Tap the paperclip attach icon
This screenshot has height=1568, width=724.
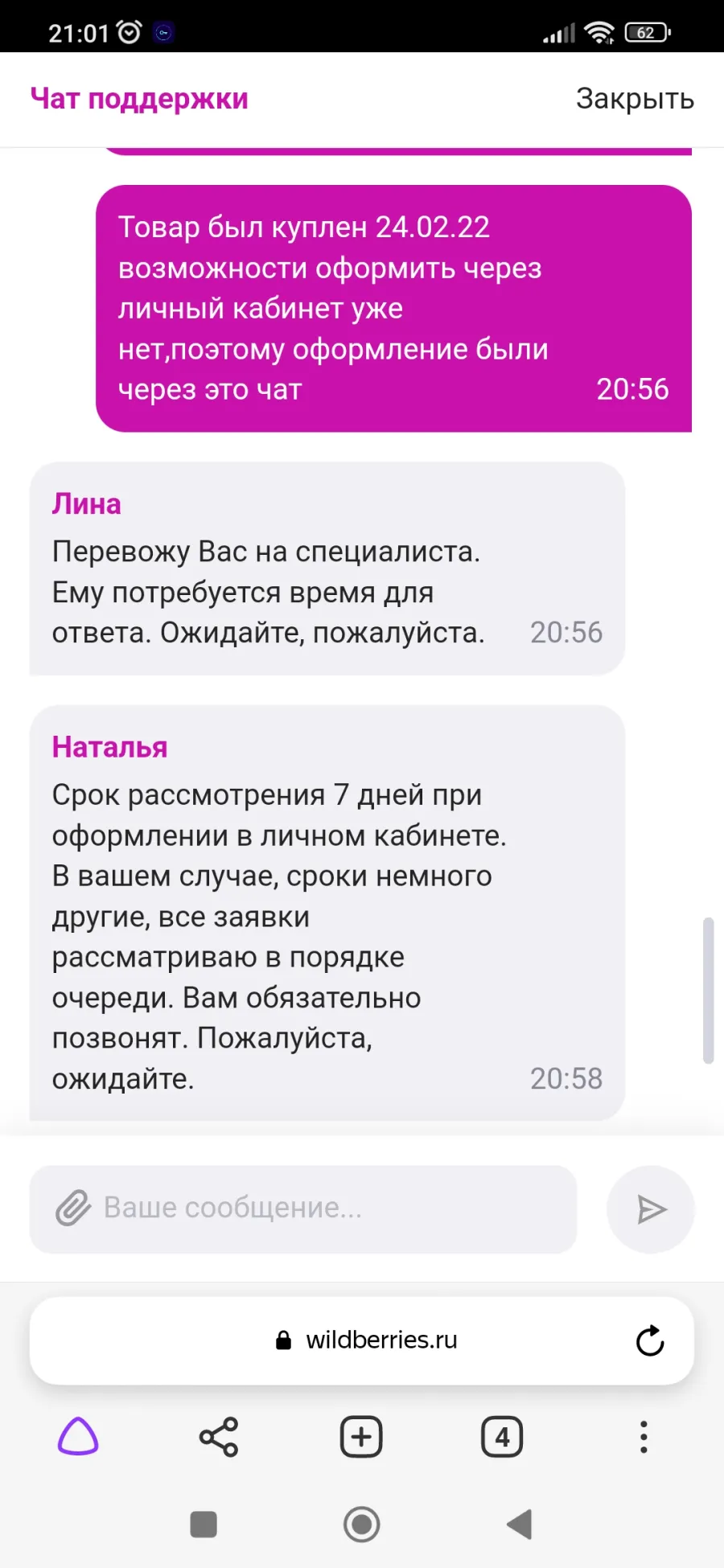point(73,1209)
